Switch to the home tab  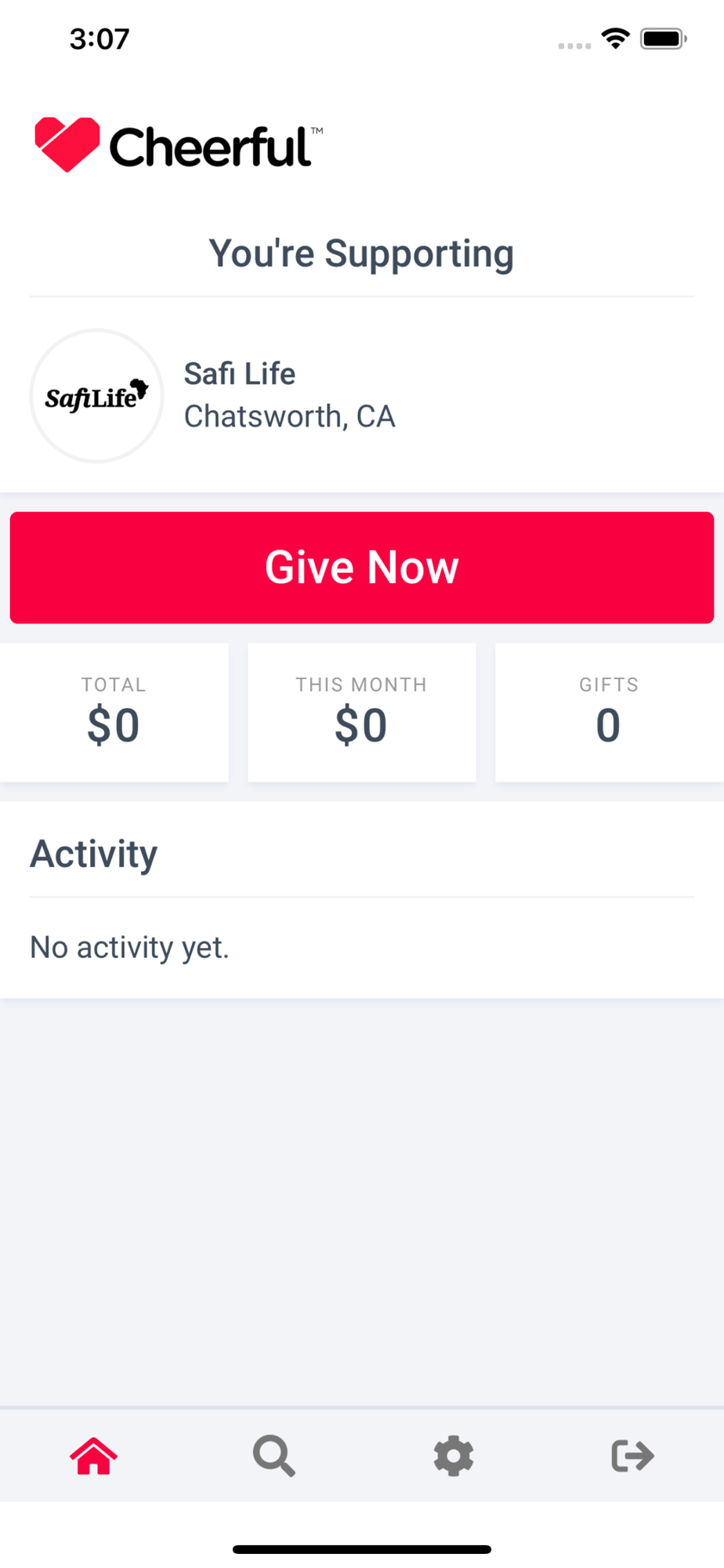click(x=93, y=1456)
